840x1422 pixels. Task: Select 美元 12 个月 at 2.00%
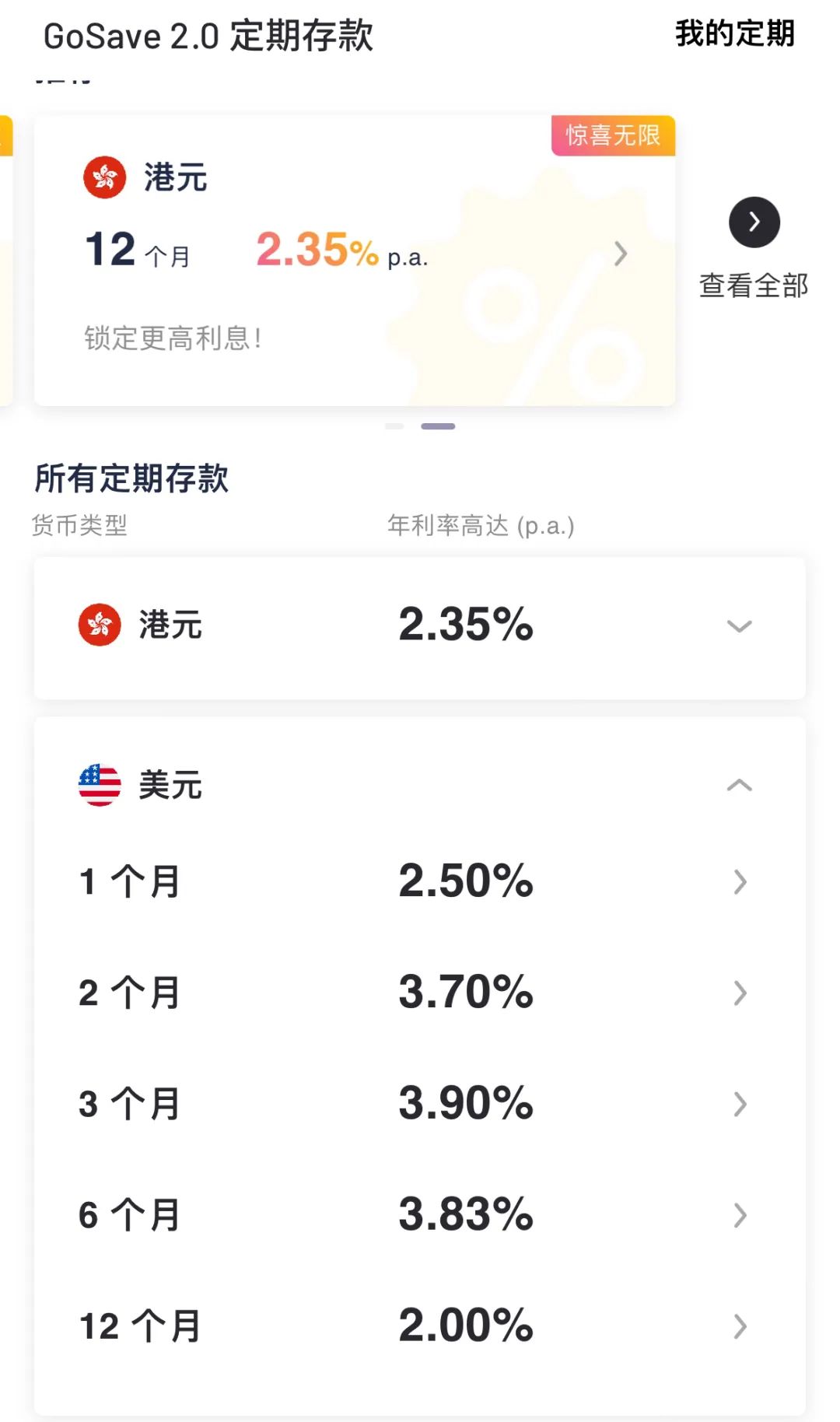420,1326
